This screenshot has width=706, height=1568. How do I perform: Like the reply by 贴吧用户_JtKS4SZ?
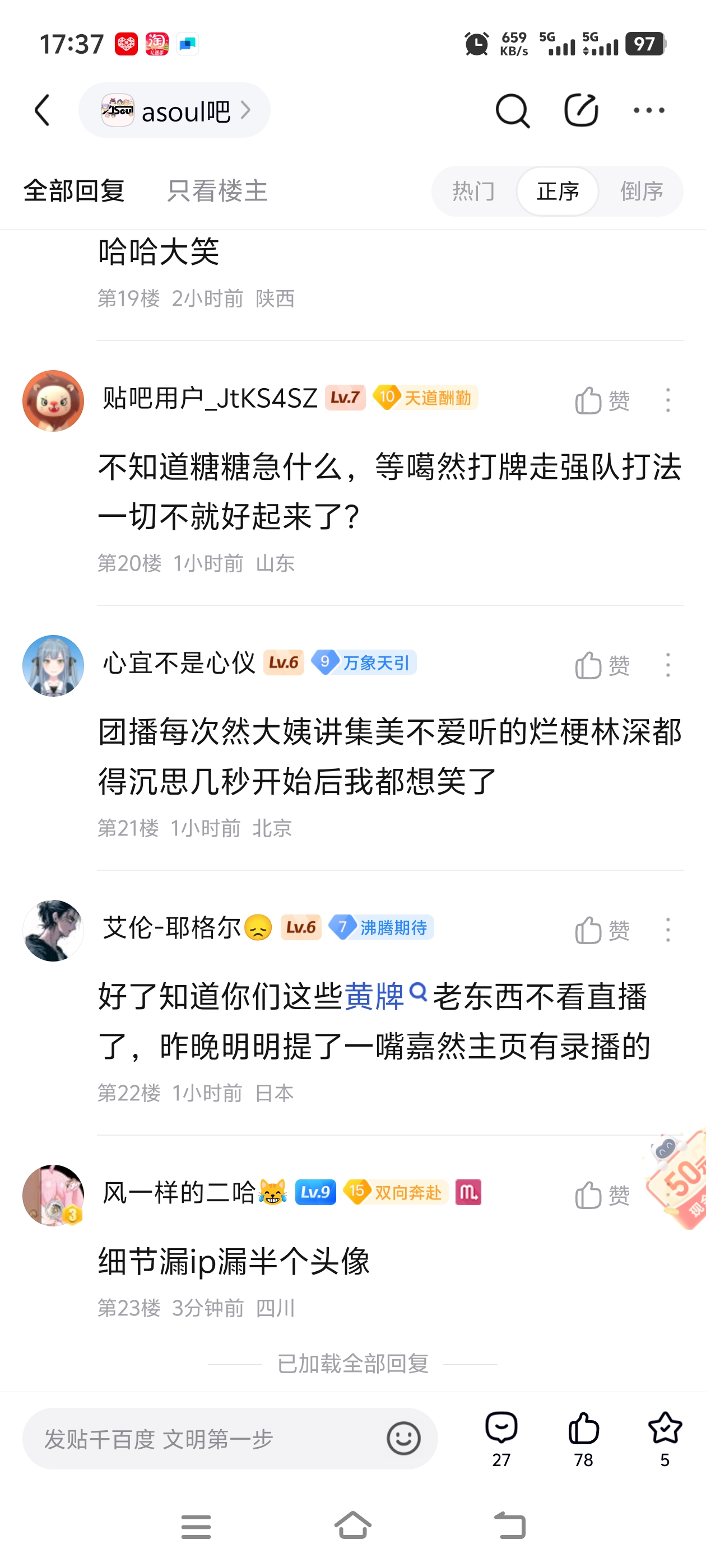(x=602, y=400)
